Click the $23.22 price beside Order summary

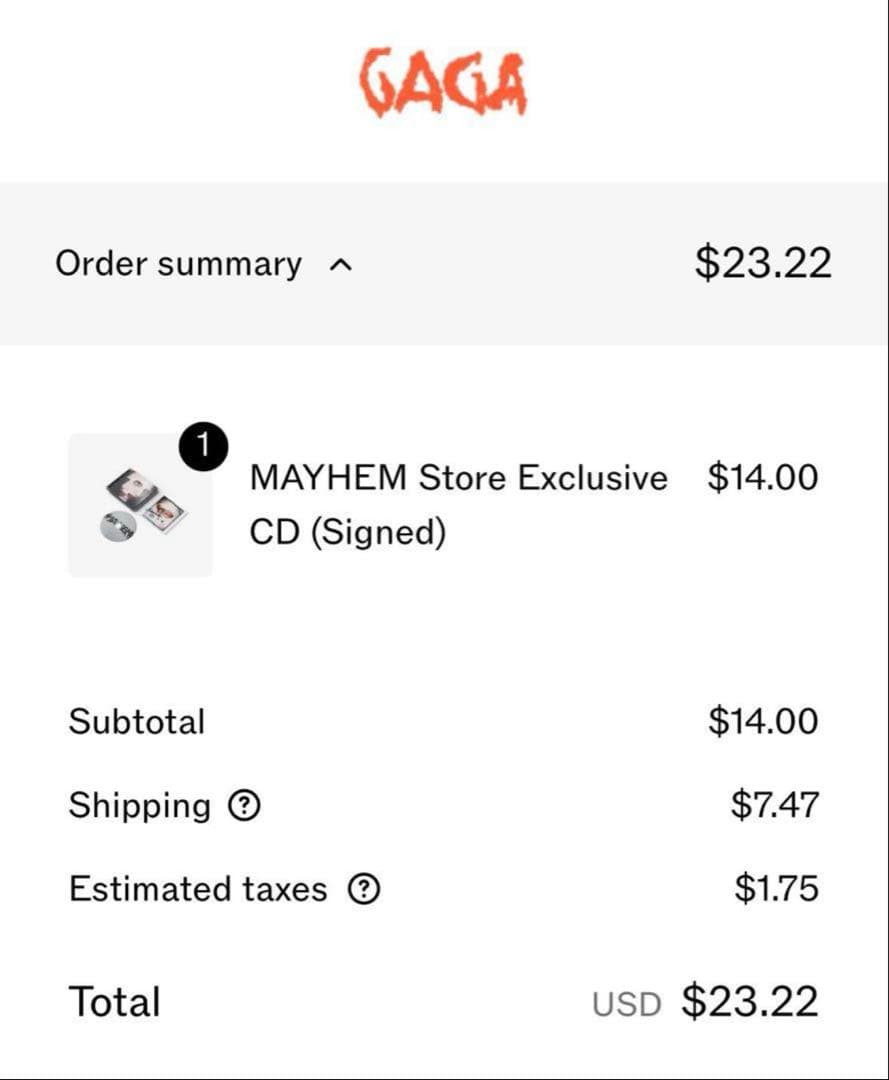pos(764,262)
